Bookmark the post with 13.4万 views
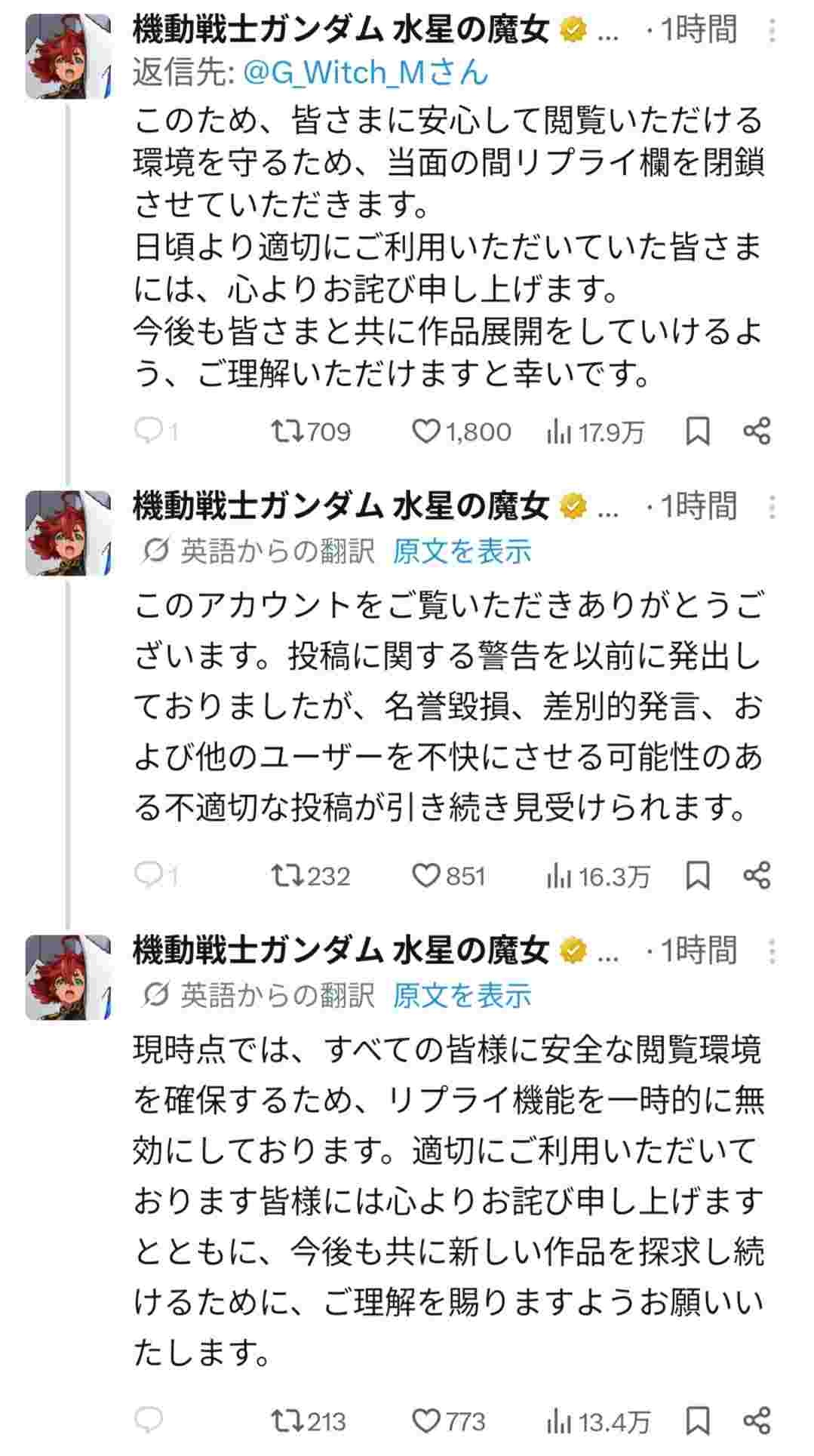Screen dimensions: 814x1456 pyautogui.click(x=698, y=1421)
